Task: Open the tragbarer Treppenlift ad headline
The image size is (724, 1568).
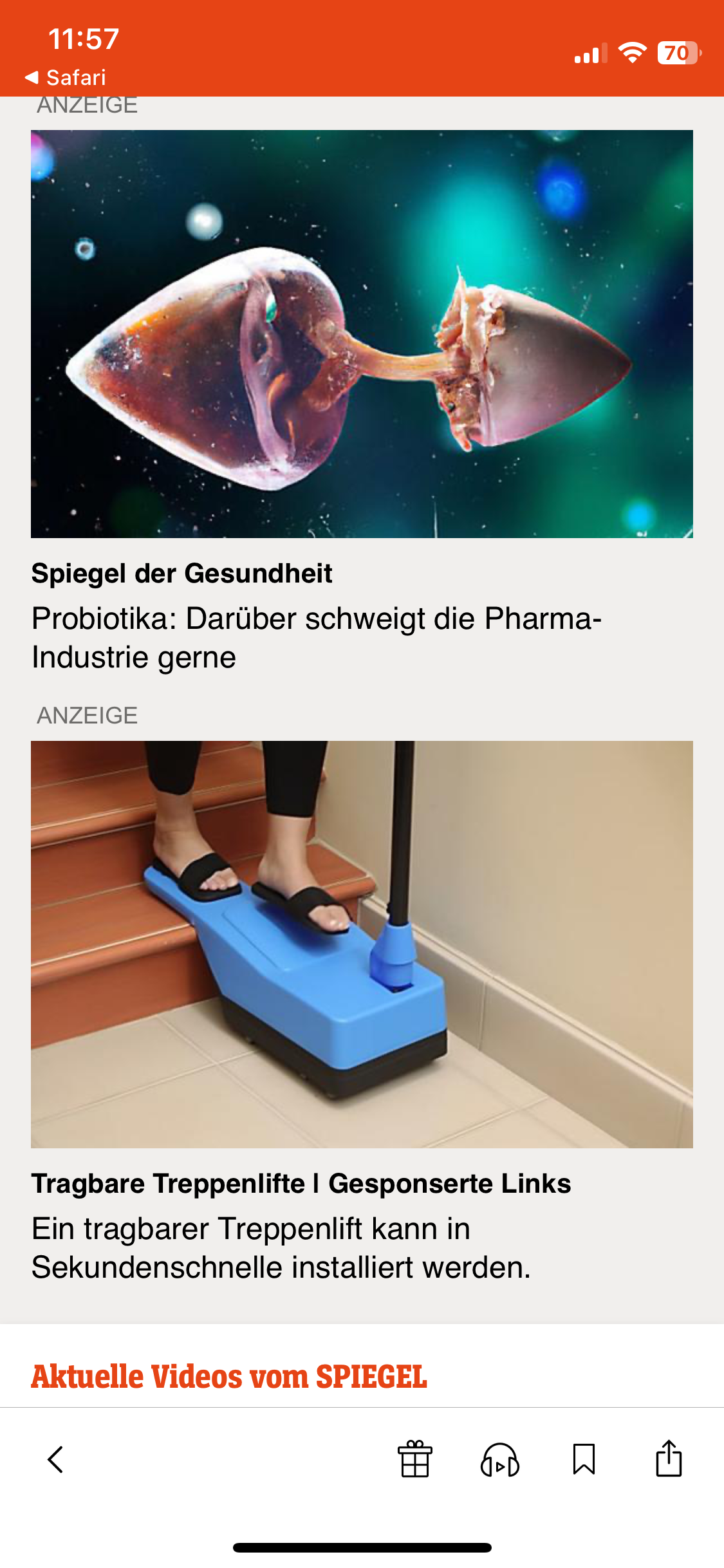Action: click(x=282, y=1247)
